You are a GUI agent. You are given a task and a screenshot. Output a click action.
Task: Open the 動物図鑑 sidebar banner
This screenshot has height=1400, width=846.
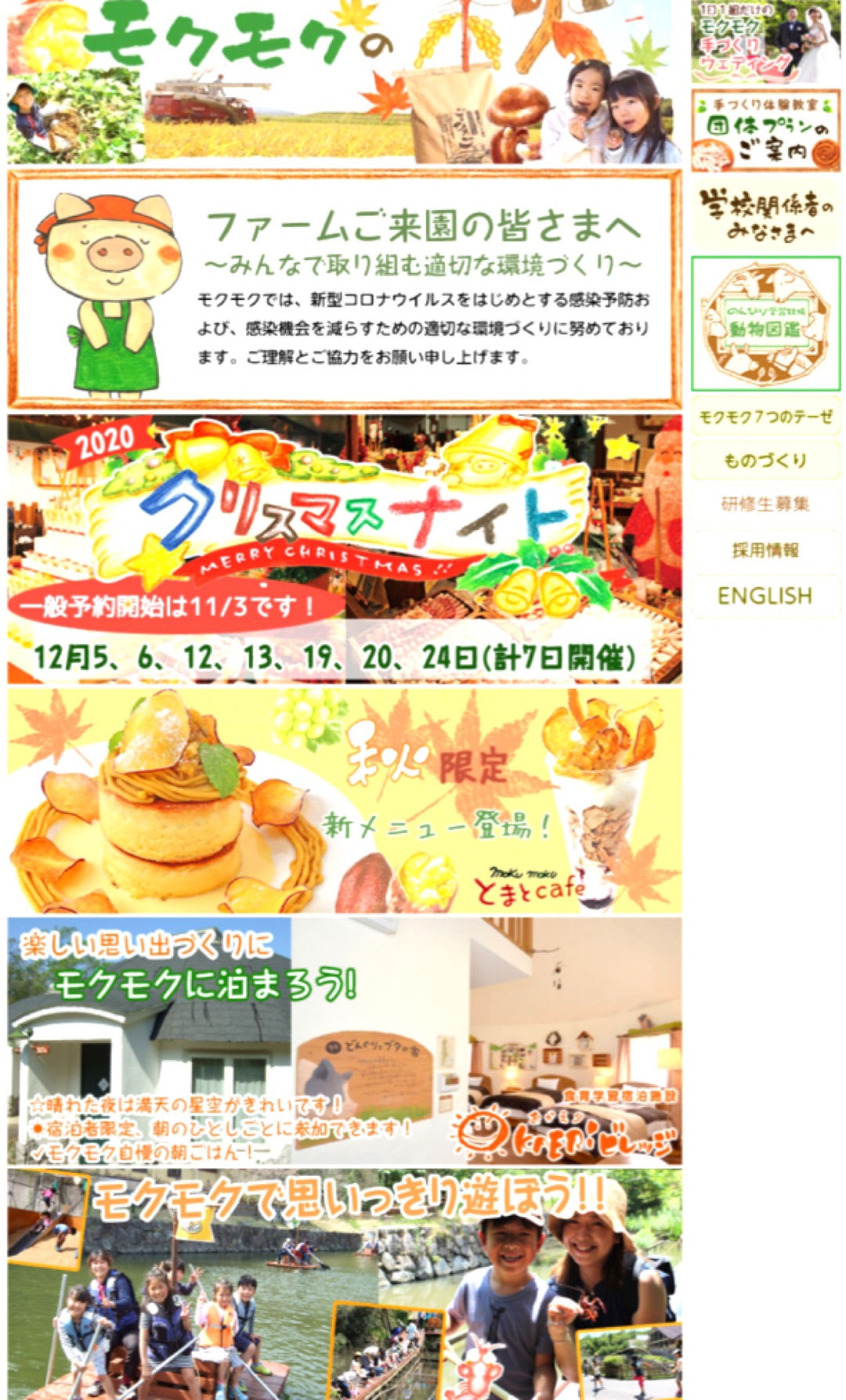765,323
